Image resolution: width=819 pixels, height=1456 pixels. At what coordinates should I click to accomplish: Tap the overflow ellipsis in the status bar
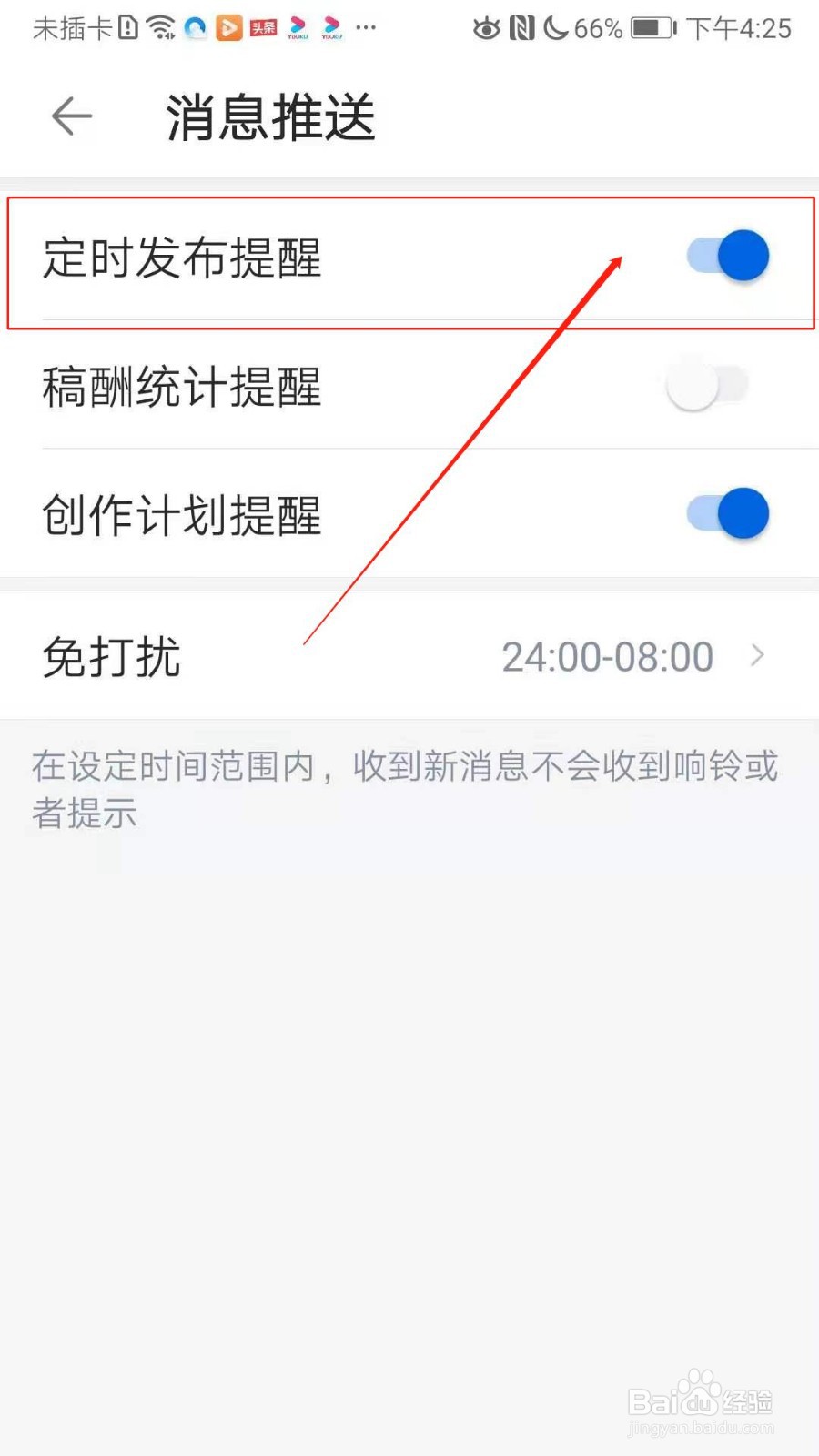[x=367, y=27]
